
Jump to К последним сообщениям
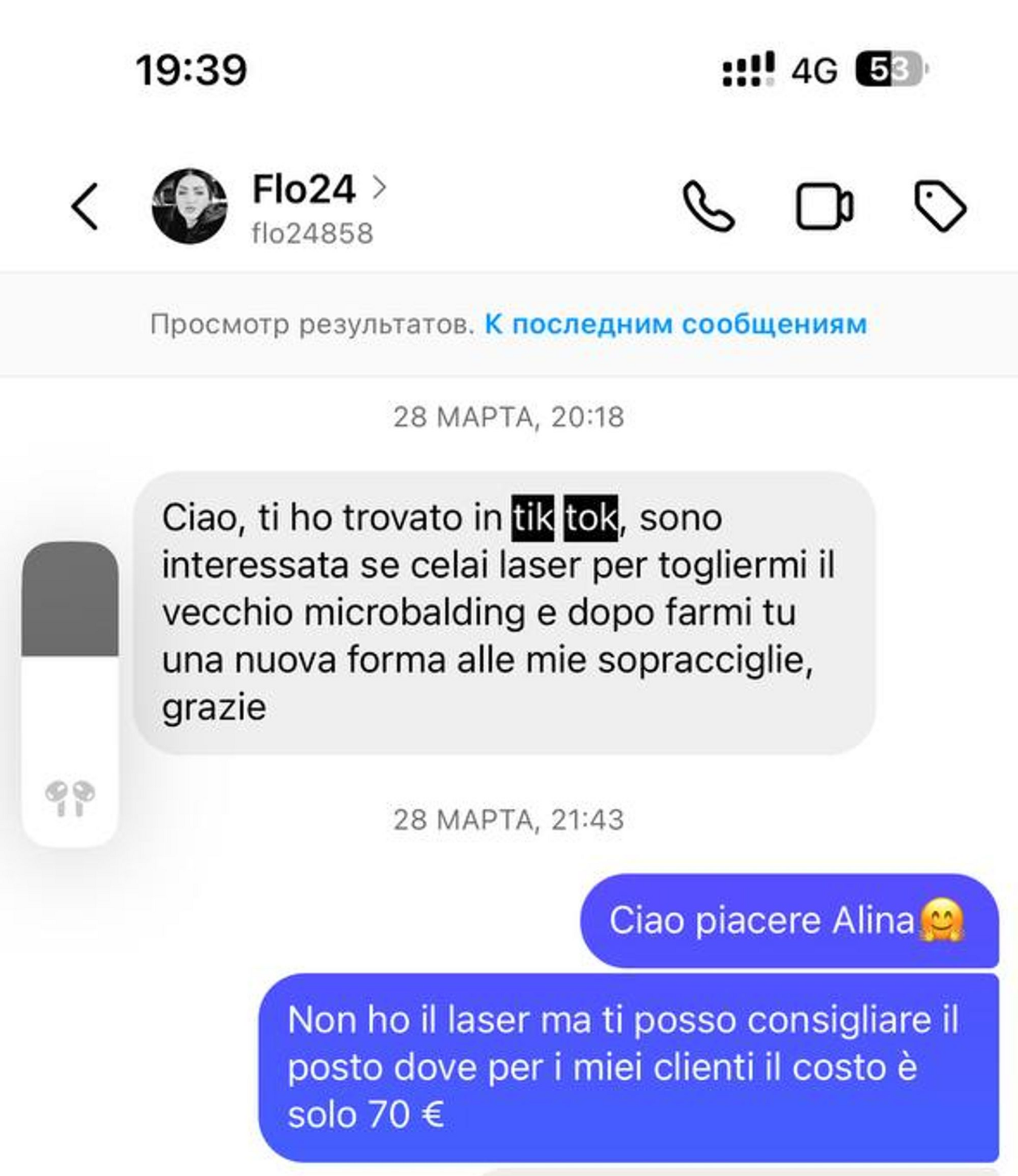675,324
